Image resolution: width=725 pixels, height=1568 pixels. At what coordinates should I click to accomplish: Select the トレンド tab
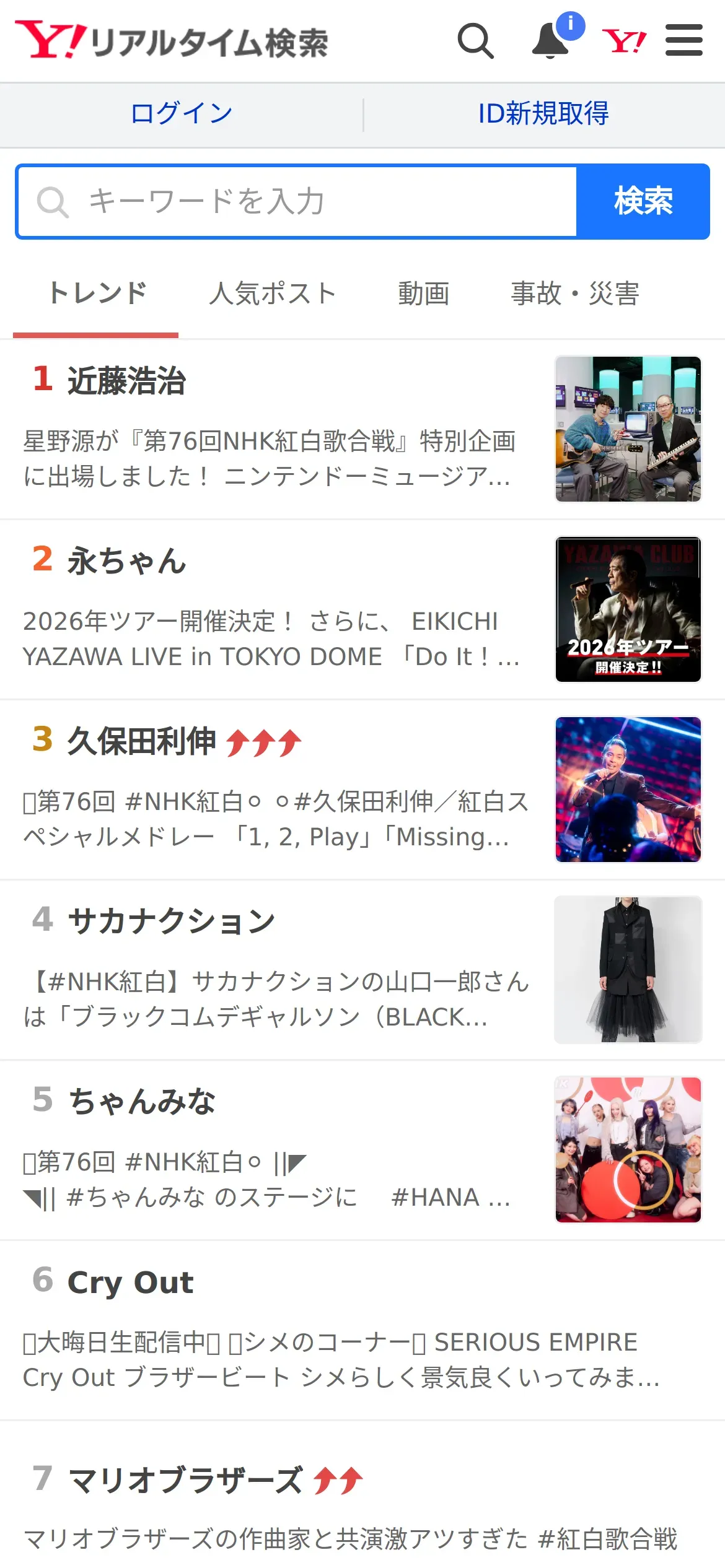tap(97, 294)
